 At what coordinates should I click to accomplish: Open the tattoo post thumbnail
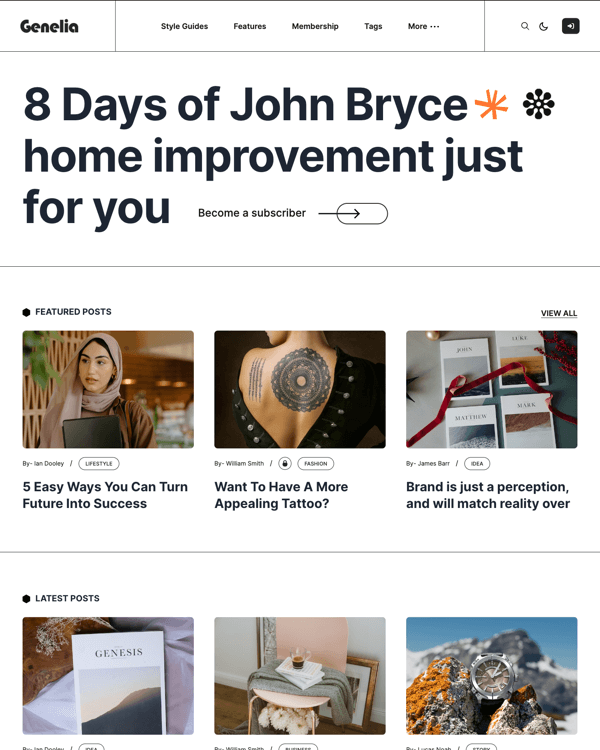click(x=299, y=389)
